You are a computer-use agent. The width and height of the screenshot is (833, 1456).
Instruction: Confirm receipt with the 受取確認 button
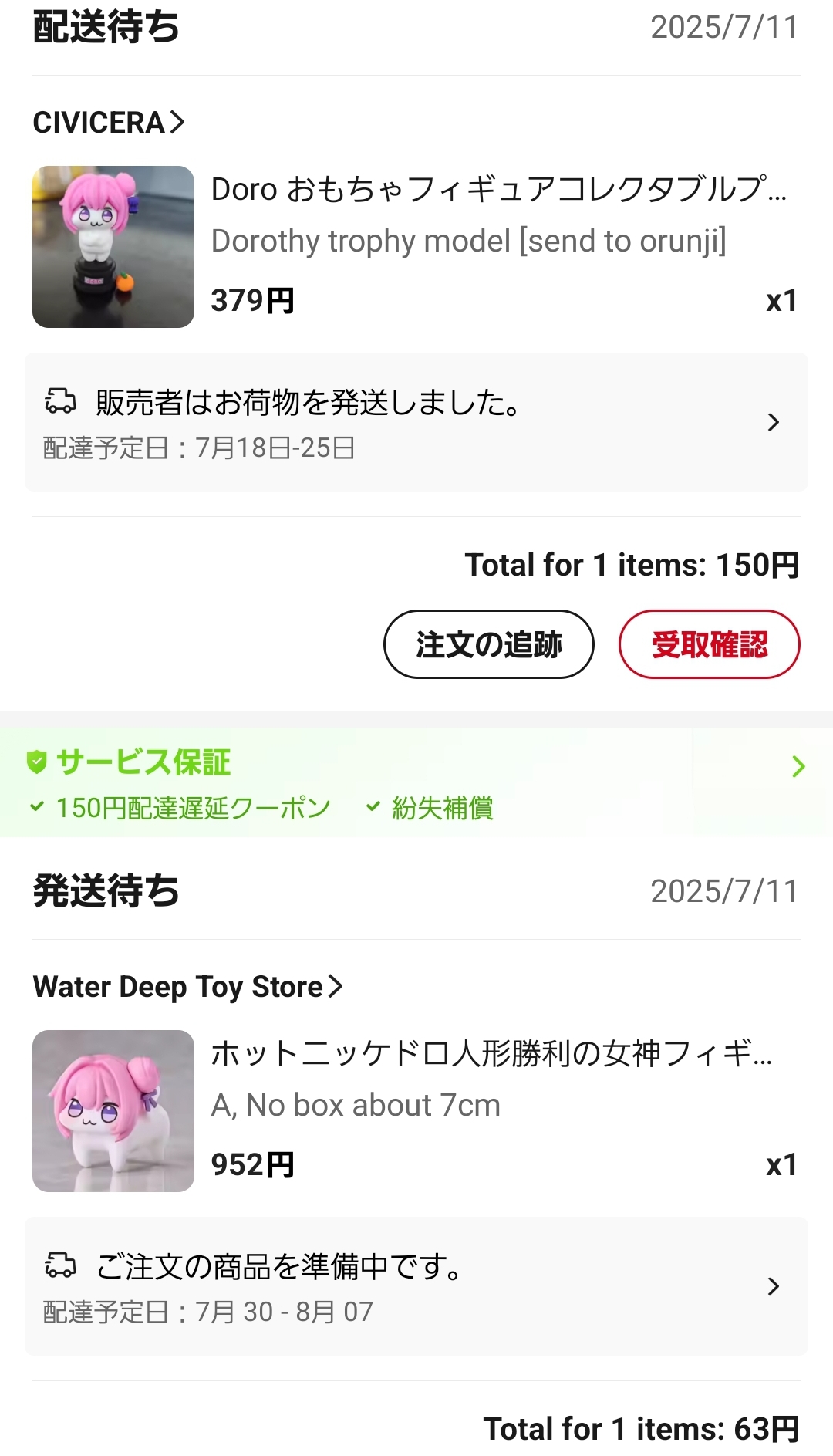coord(710,644)
